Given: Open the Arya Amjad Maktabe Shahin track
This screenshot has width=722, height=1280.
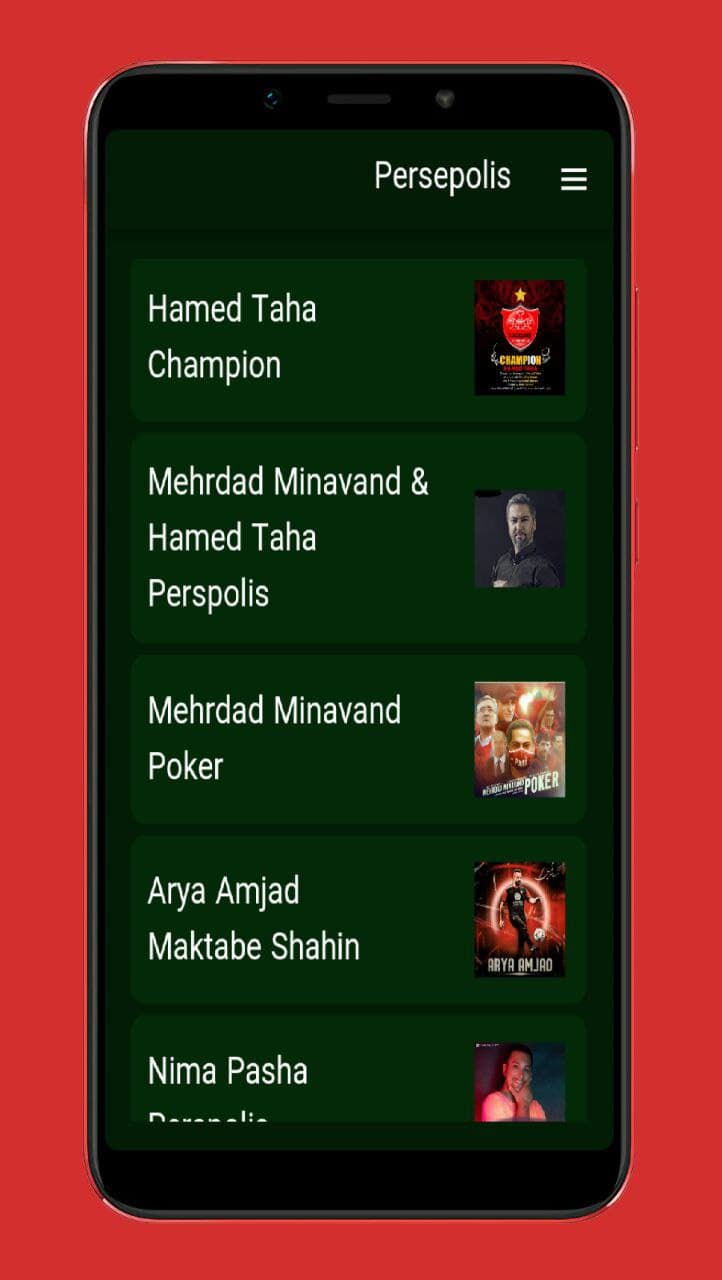Looking at the screenshot, I should (358, 919).
